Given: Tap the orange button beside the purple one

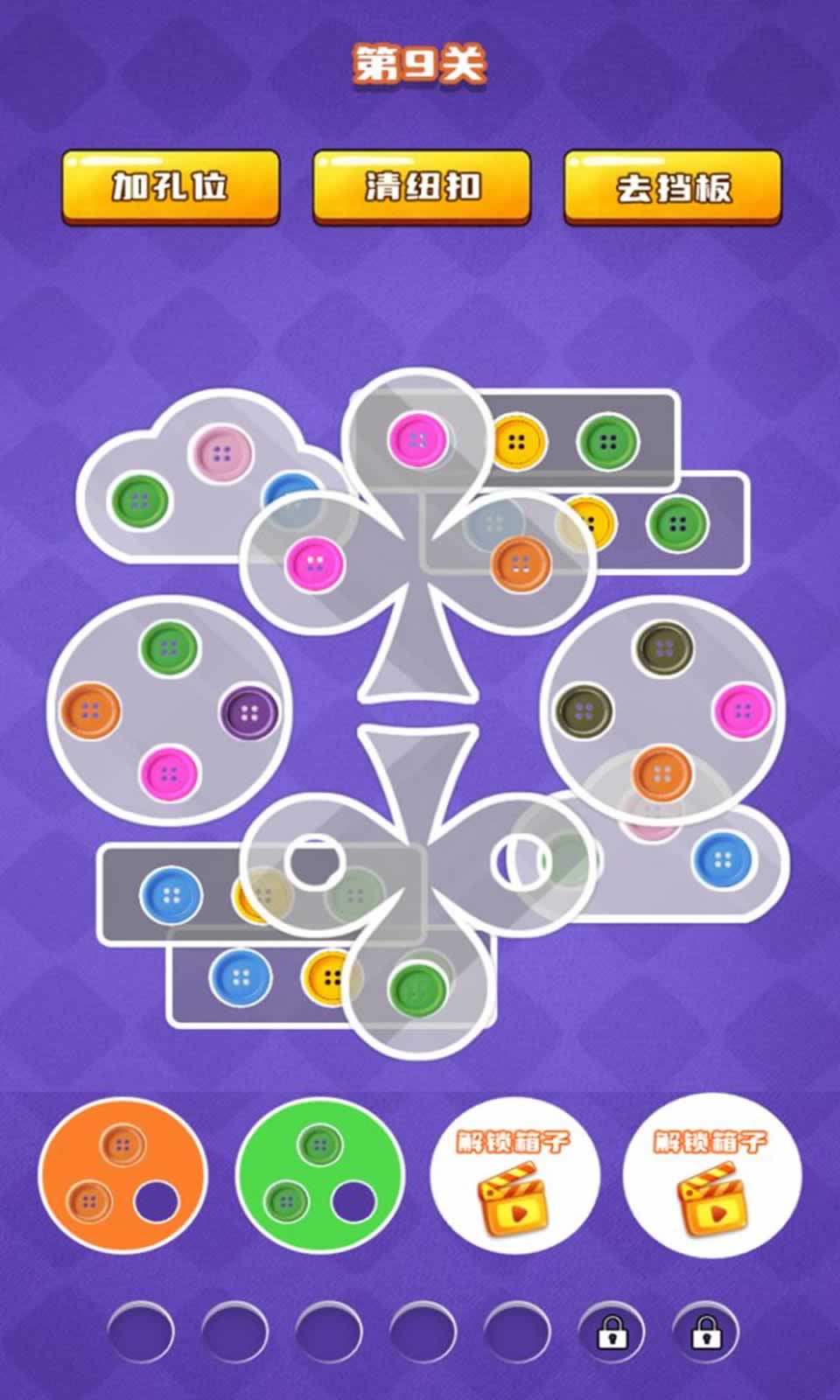Looking at the screenshot, I should pos(90,710).
